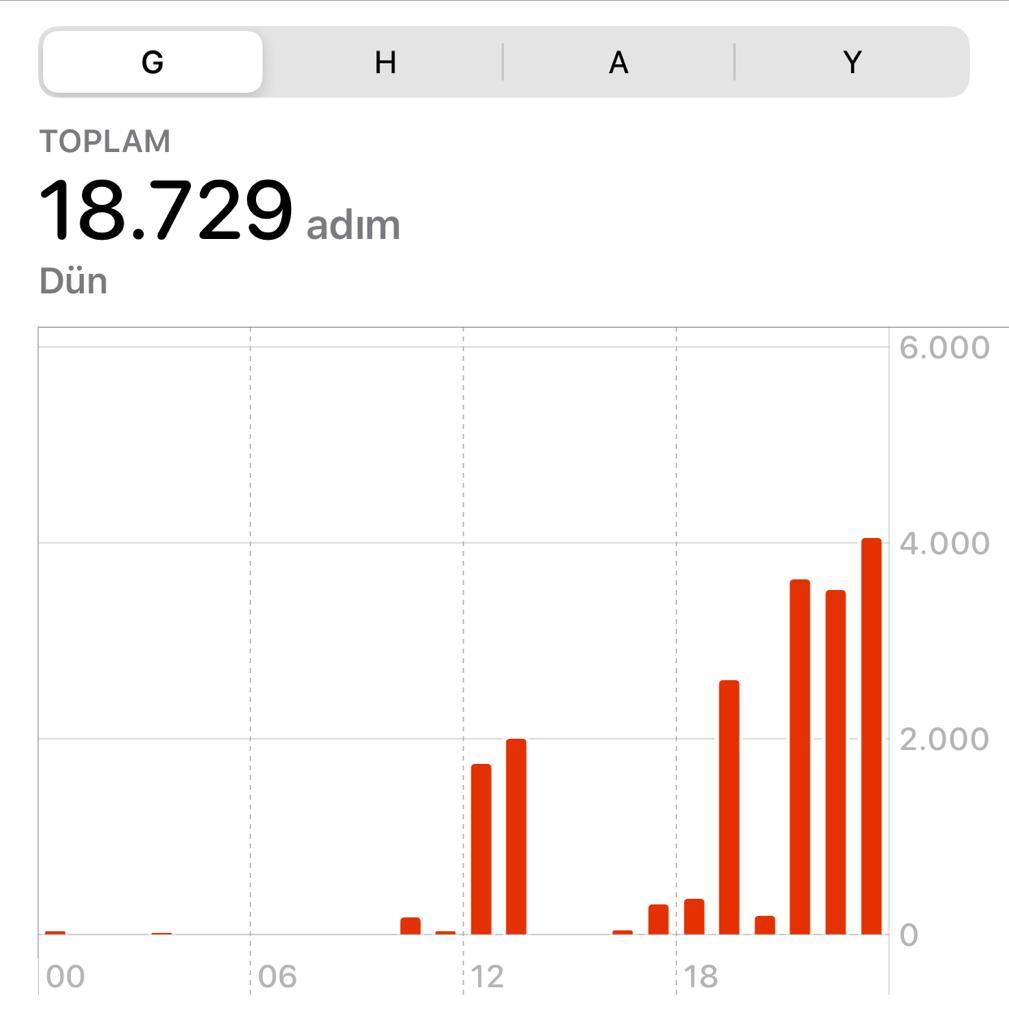Switch to the A monthly view

(x=618, y=62)
